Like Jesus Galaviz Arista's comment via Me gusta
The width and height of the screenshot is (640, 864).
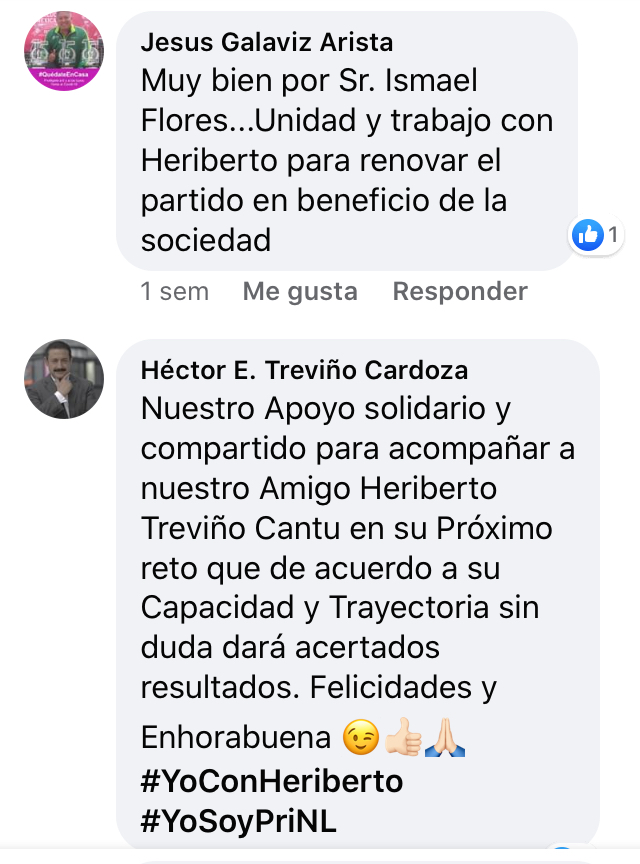(299, 291)
